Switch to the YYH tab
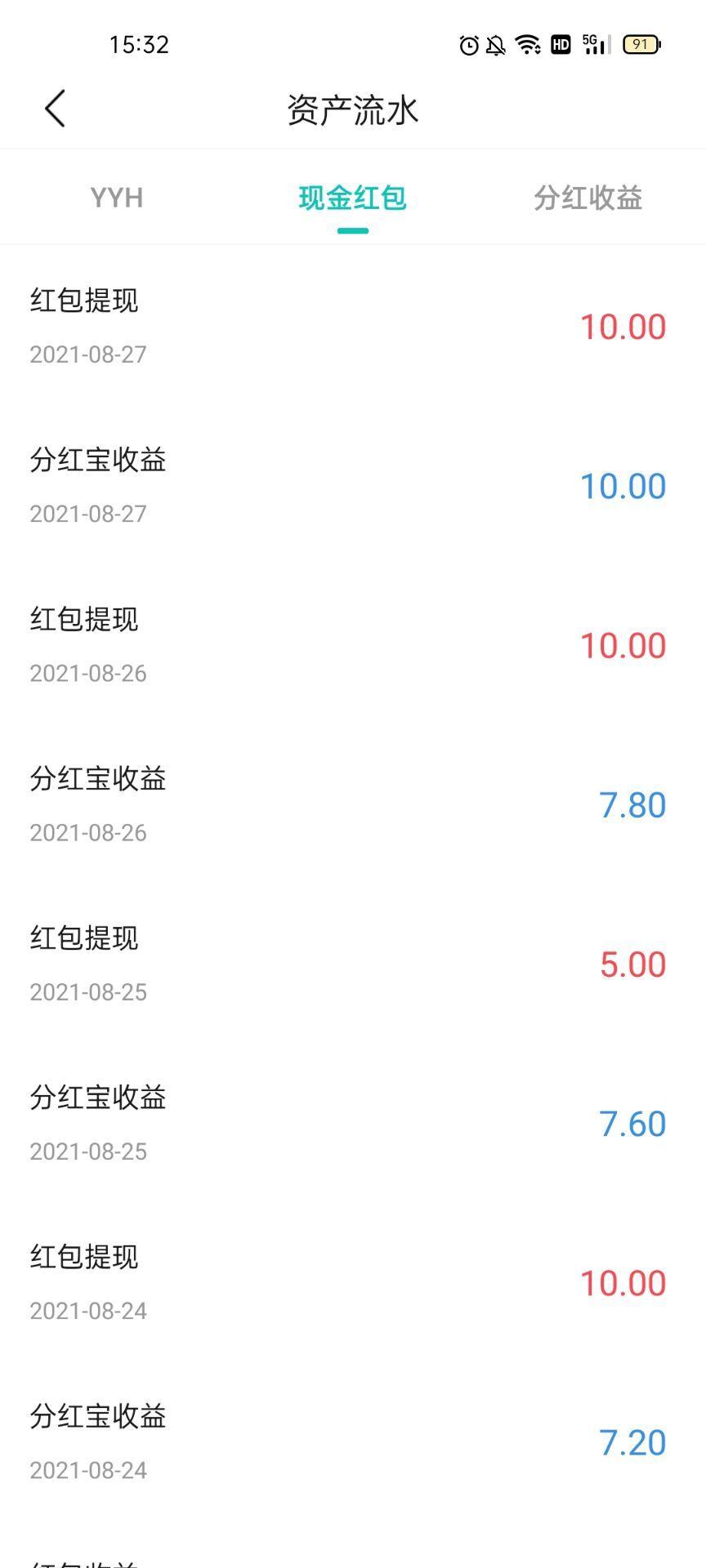 pos(118,197)
